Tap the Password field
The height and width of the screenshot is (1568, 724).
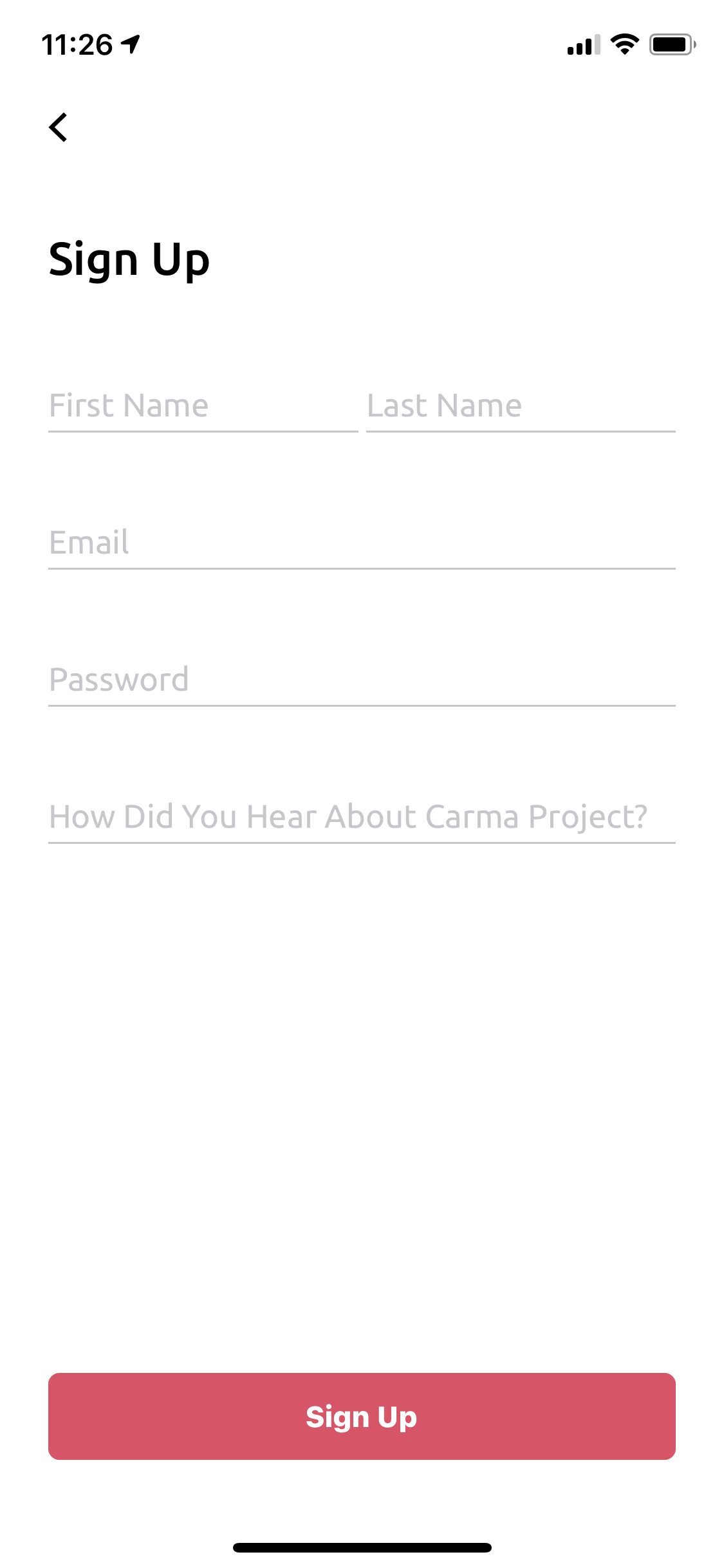[362, 680]
